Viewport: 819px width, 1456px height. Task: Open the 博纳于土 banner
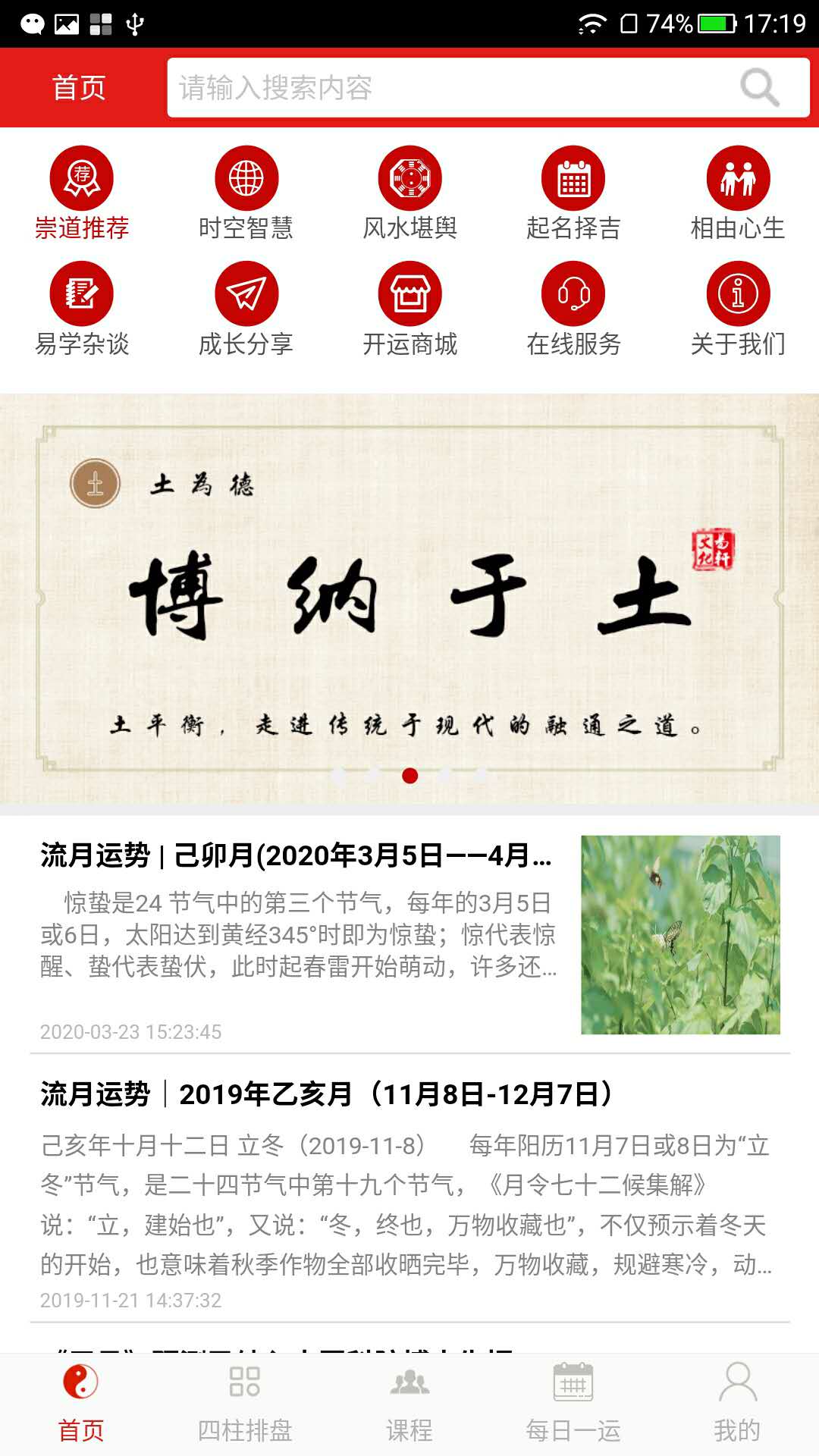click(x=409, y=599)
